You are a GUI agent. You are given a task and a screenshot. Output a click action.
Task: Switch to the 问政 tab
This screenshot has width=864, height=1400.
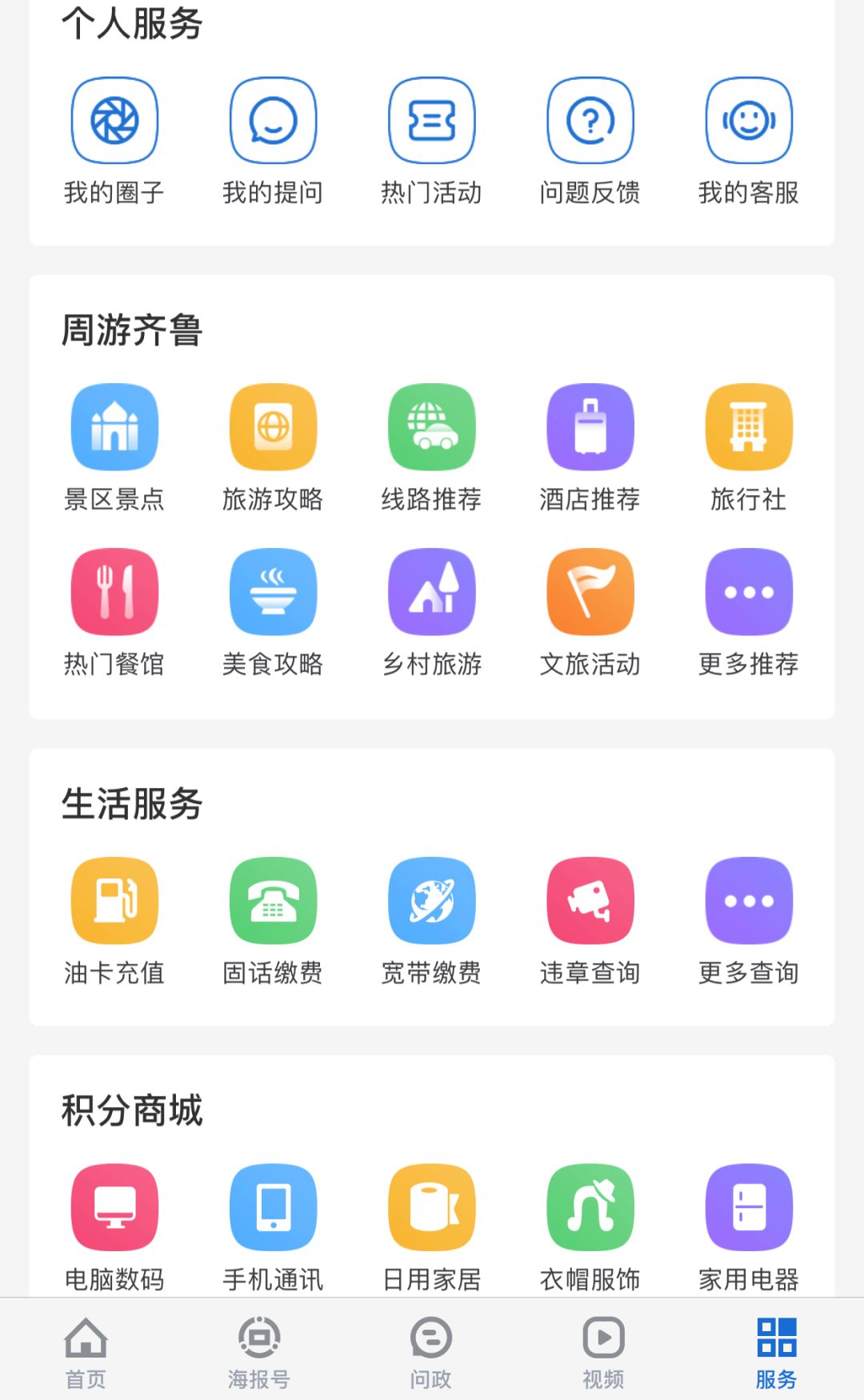pos(431,1353)
